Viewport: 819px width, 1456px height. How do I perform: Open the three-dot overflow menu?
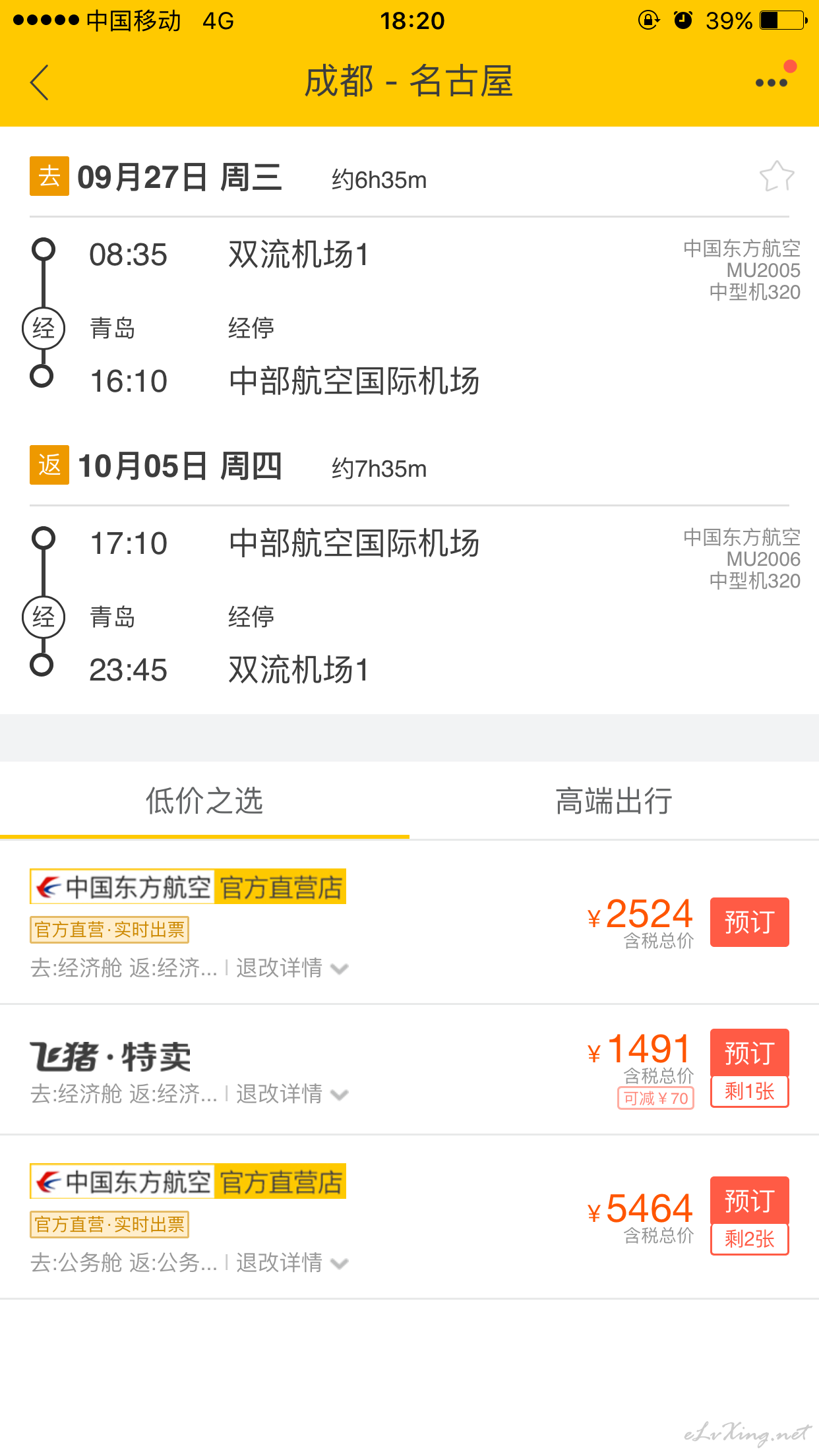pos(772,82)
